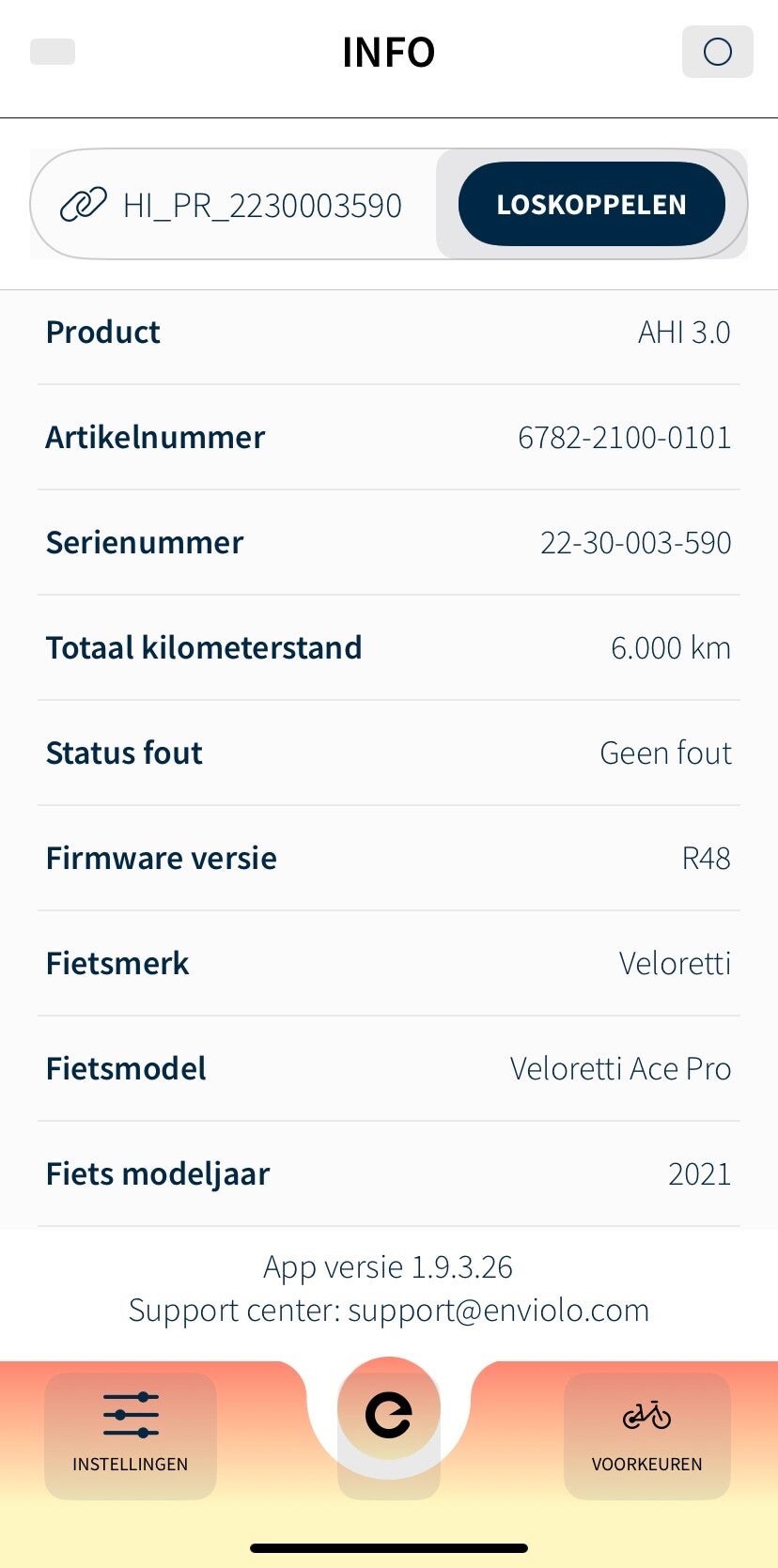Tap the LOSKOPPELEN button to disconnect
The width and height of the screenshot is (778, 1568).
[x=591, y=205]
